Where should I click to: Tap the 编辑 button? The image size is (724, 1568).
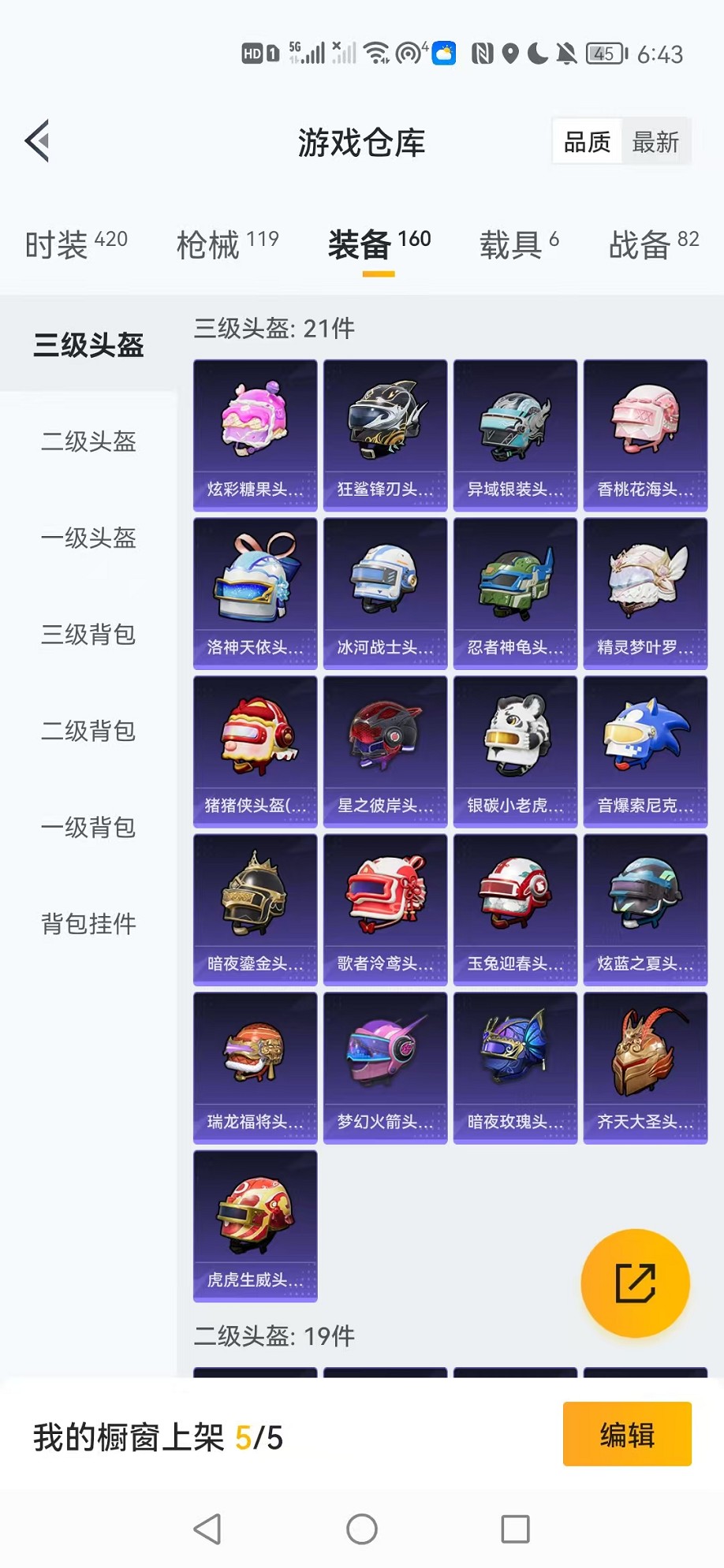626,1435
